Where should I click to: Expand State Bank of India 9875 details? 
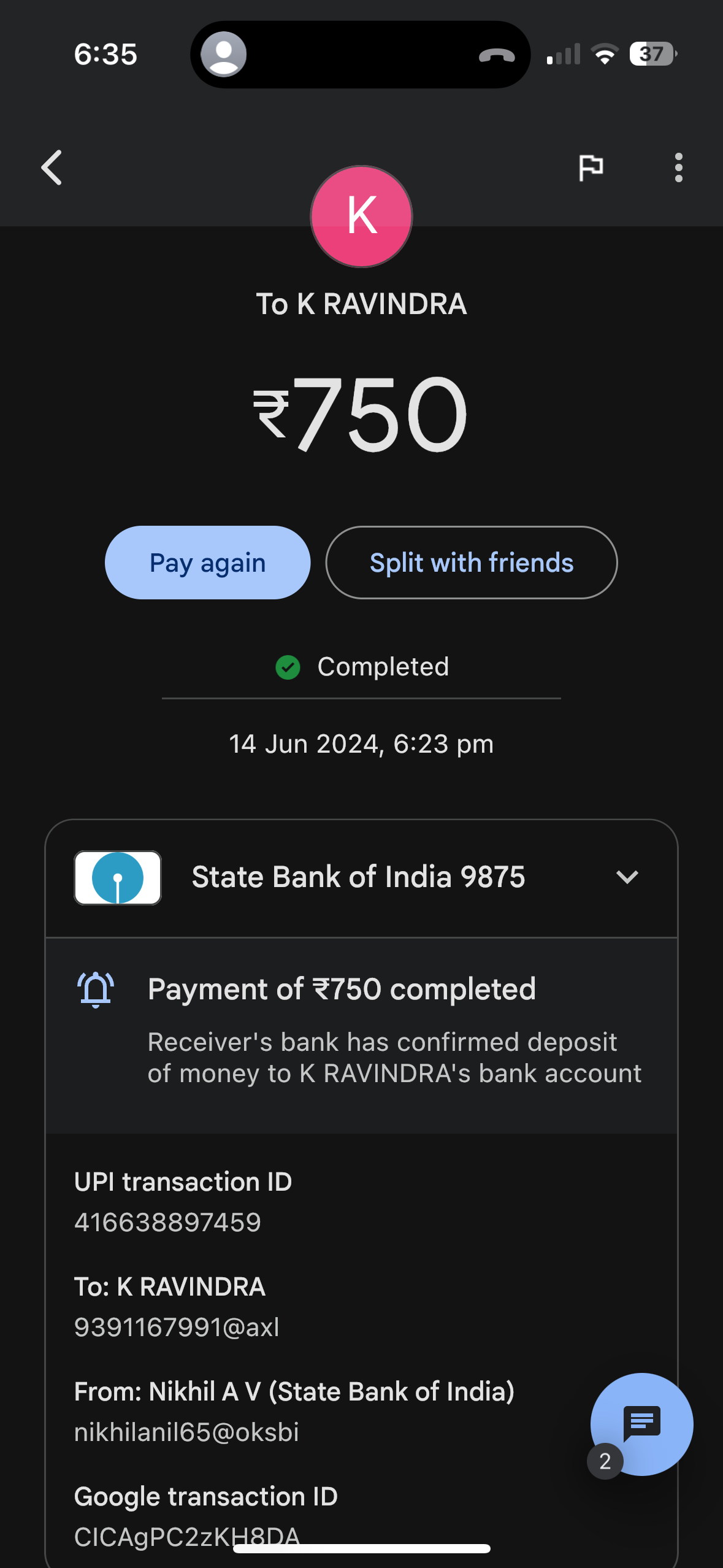click(627, 877)
